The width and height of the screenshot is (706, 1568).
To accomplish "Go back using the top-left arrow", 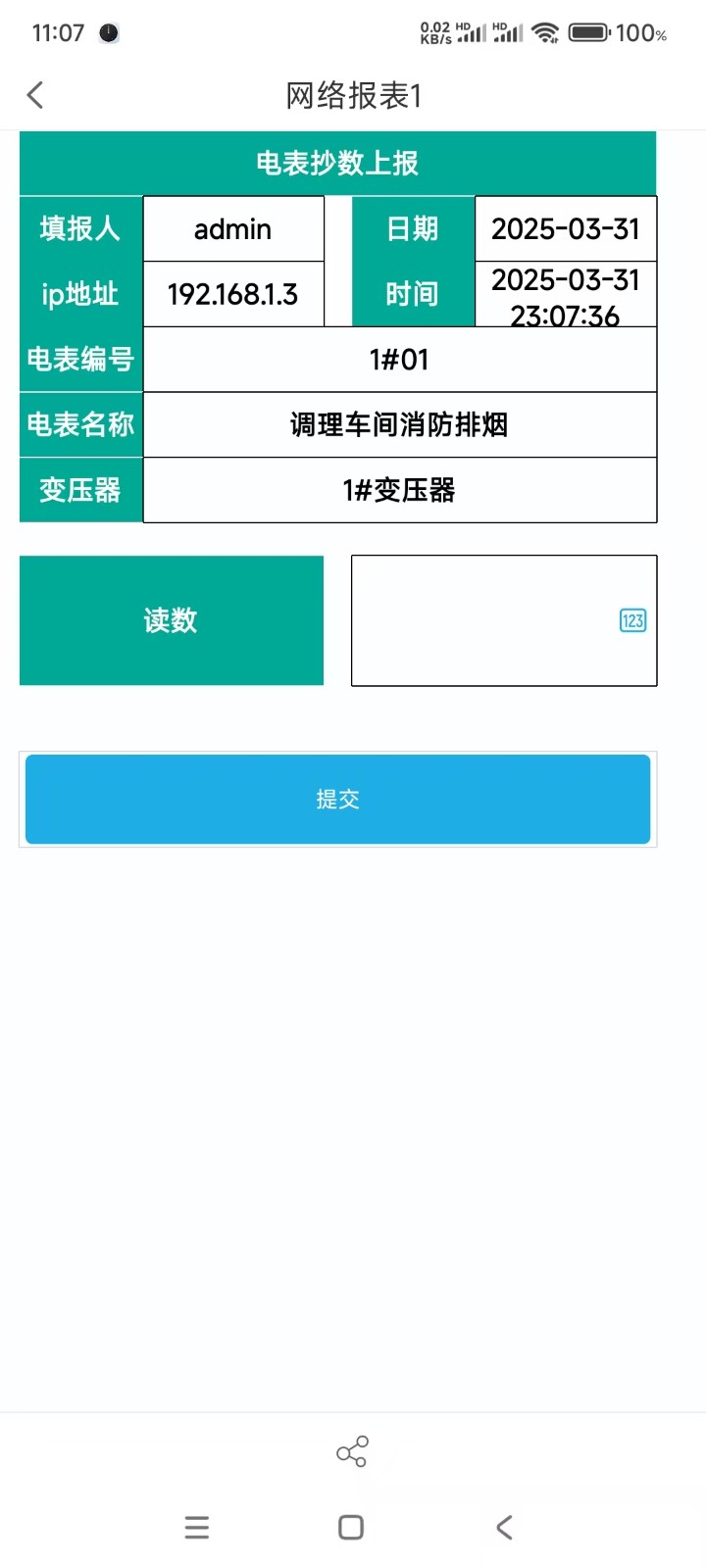I will click(x=35, y=95).
